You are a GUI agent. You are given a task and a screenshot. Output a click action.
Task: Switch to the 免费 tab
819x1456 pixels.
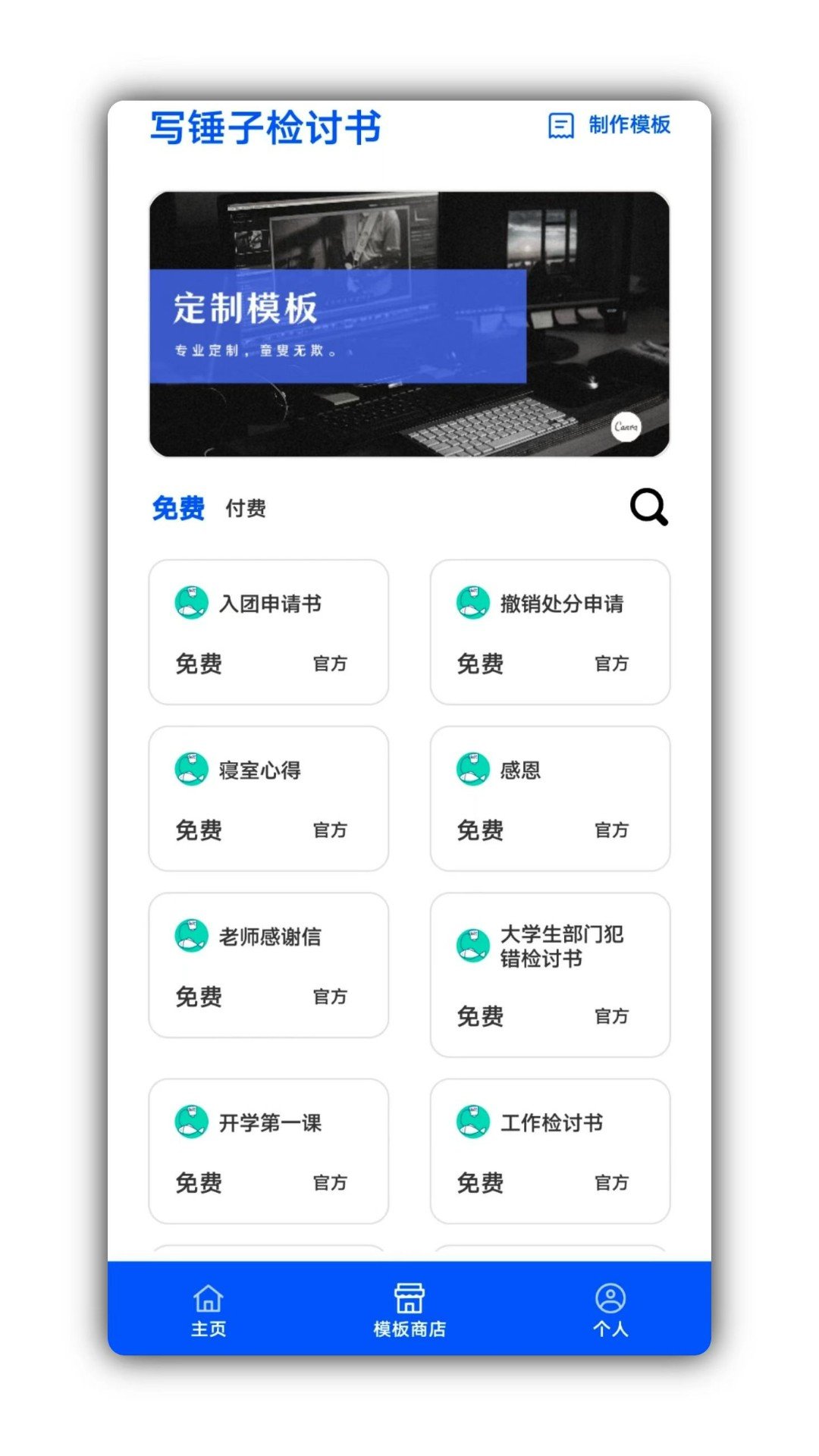(178, 508)
